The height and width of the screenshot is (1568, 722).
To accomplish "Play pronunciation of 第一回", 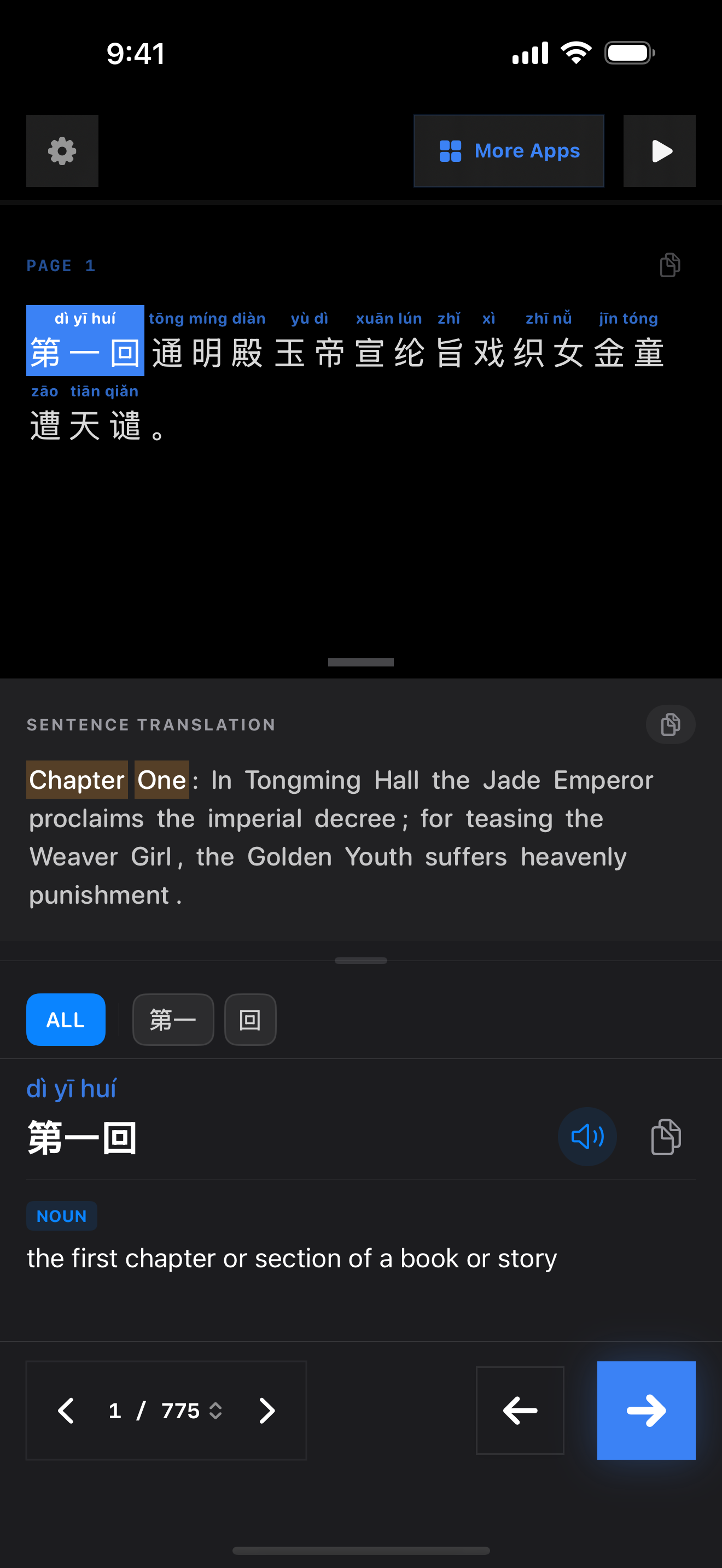I will 587,1137.
